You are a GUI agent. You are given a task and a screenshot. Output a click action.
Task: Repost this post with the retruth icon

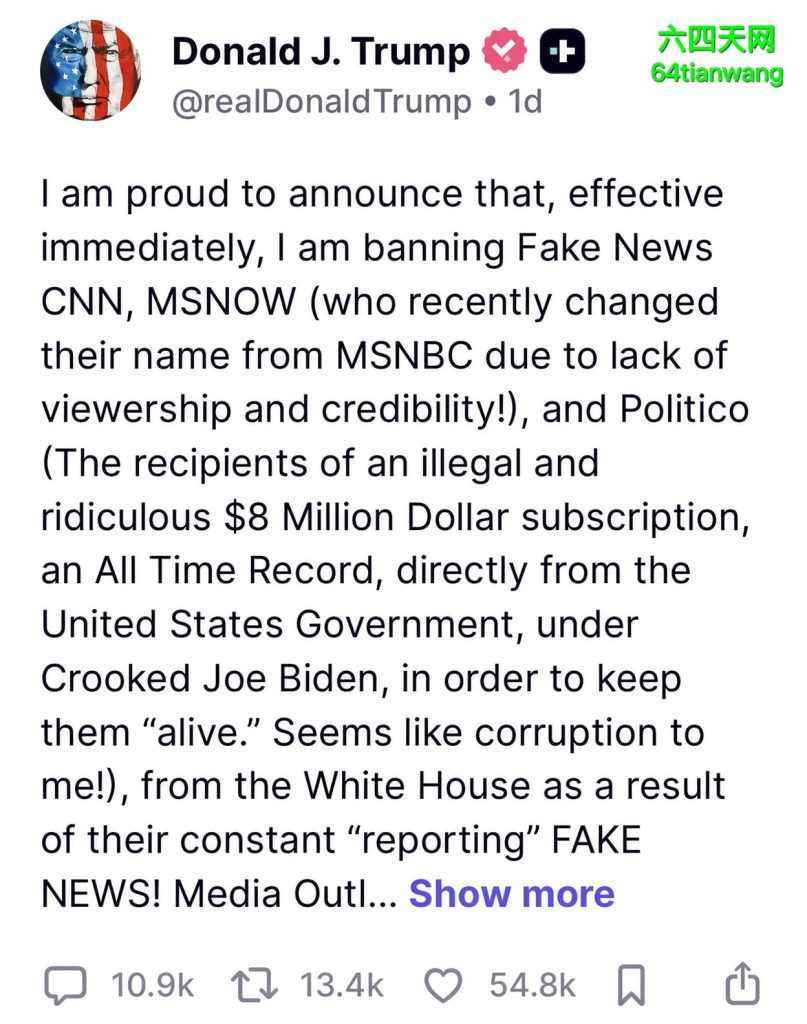point(255,985)
